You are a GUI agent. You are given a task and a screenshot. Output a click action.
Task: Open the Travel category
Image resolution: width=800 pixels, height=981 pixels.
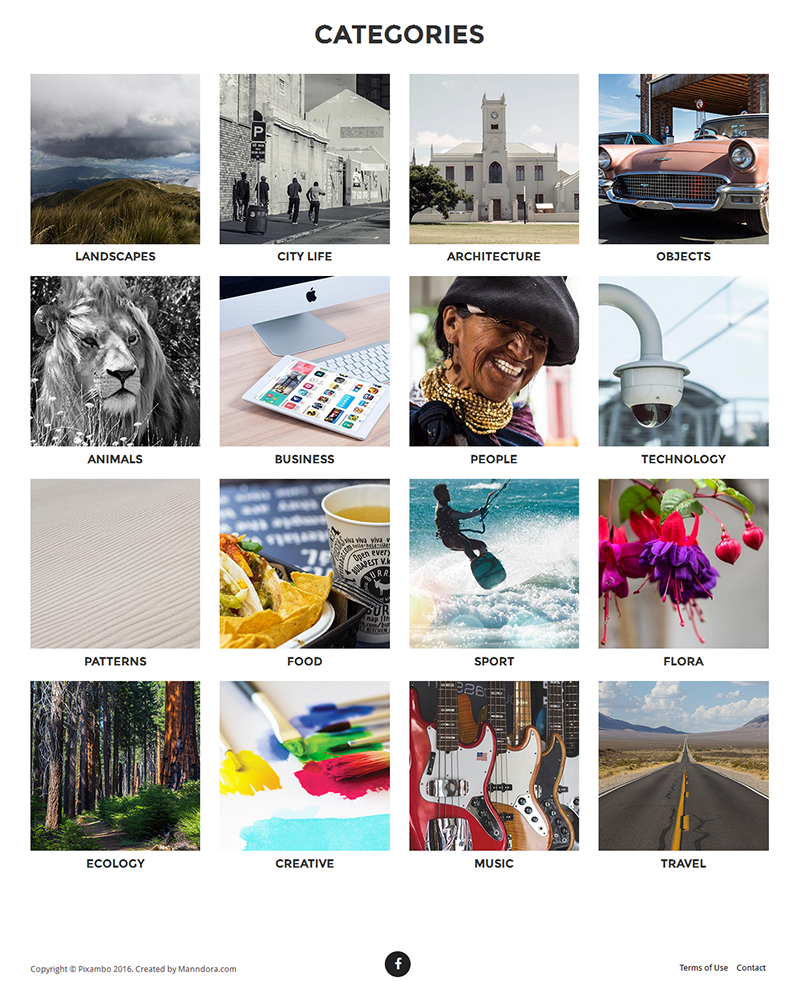point(683,765)
